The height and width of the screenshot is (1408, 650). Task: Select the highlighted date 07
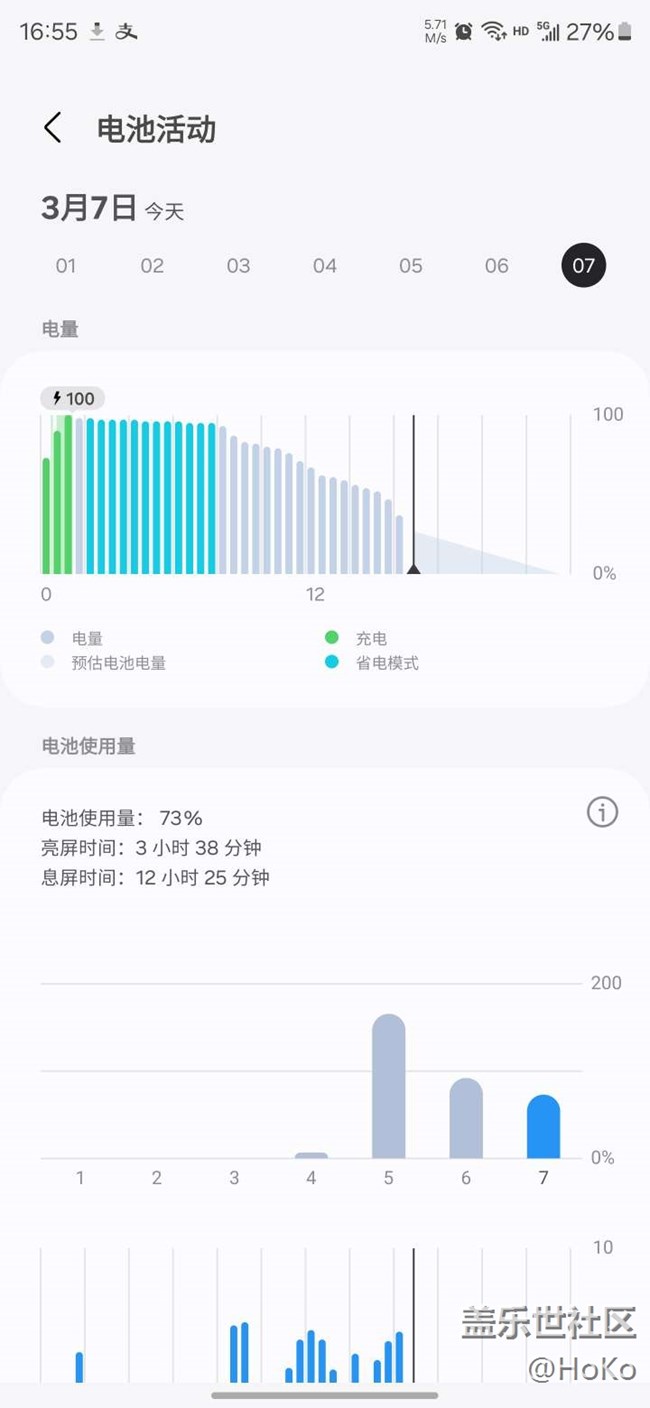point(583,266)
